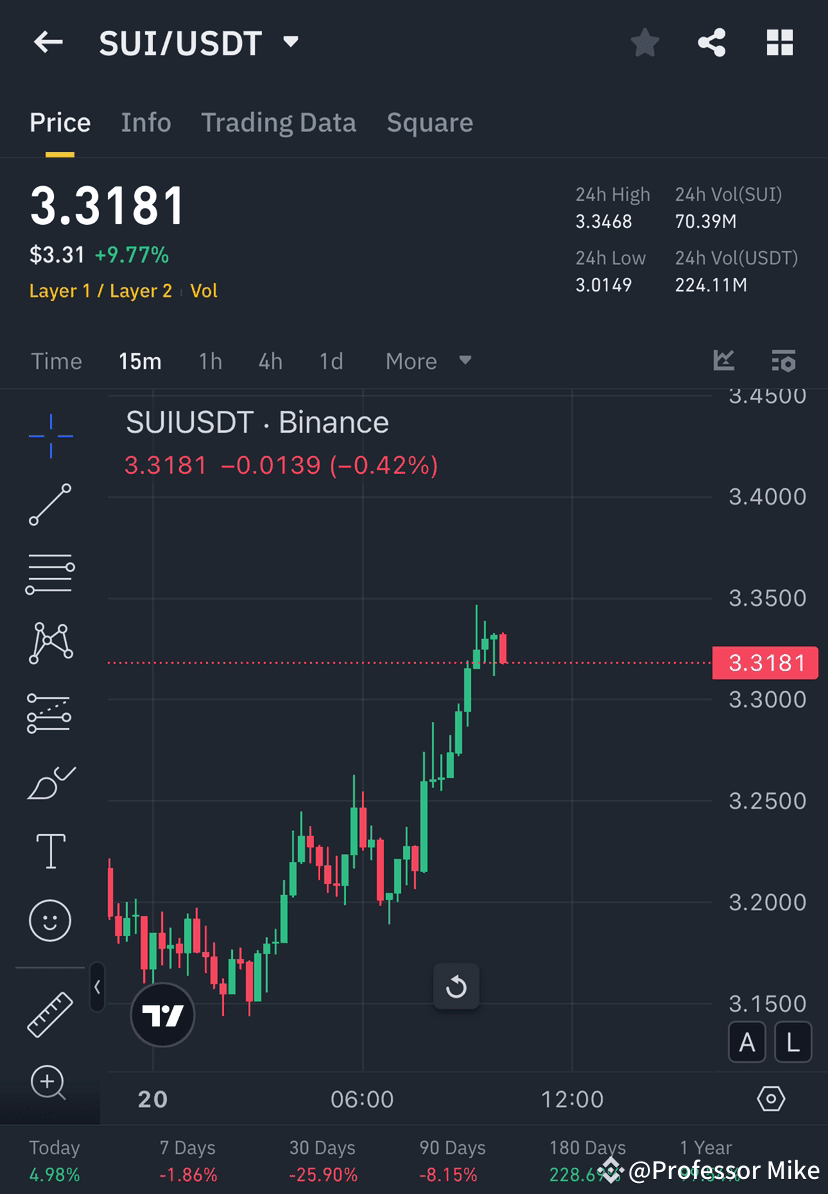The width and height of the screenshot is (828, 1194).
Task: Open the Info tab
Action: (x=146, y=122)
